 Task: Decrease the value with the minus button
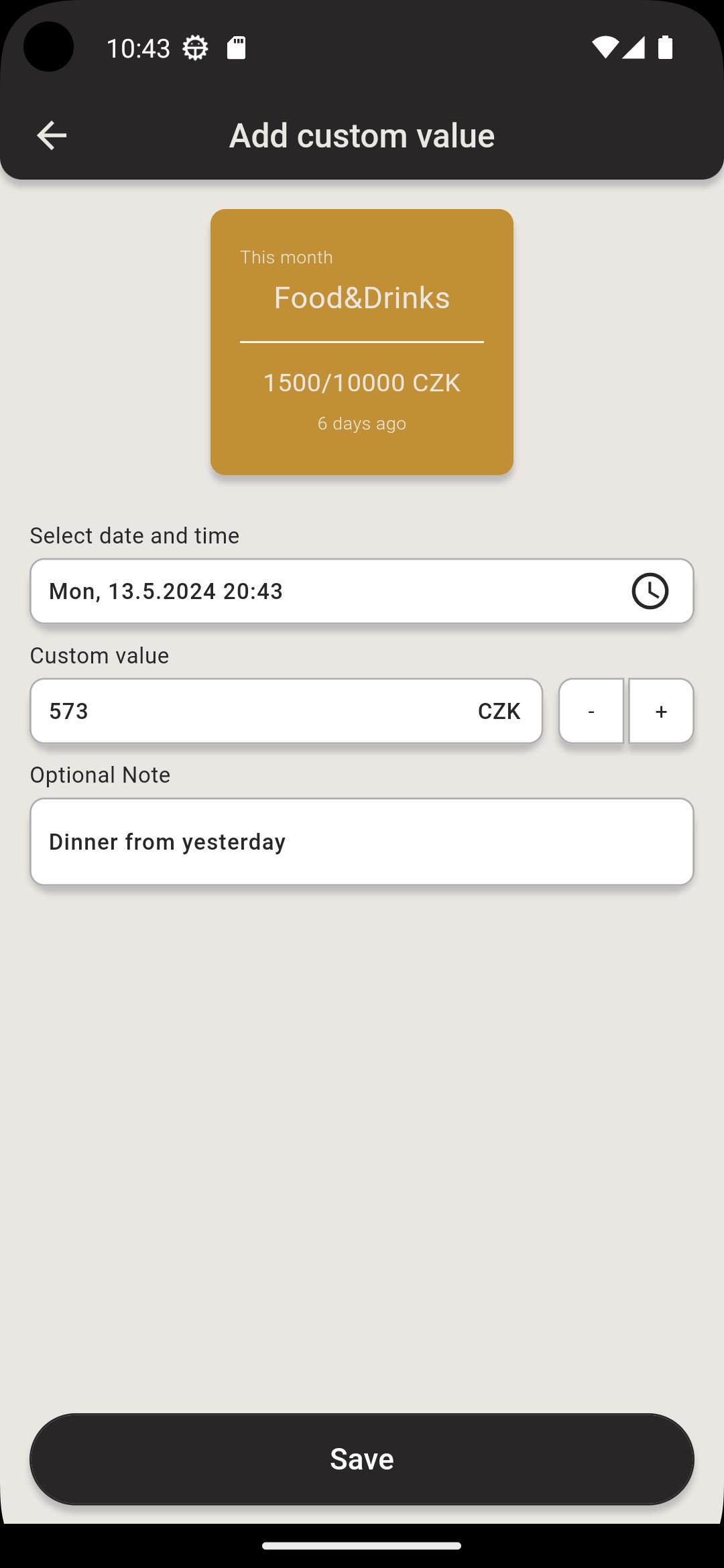coord(591,711)
